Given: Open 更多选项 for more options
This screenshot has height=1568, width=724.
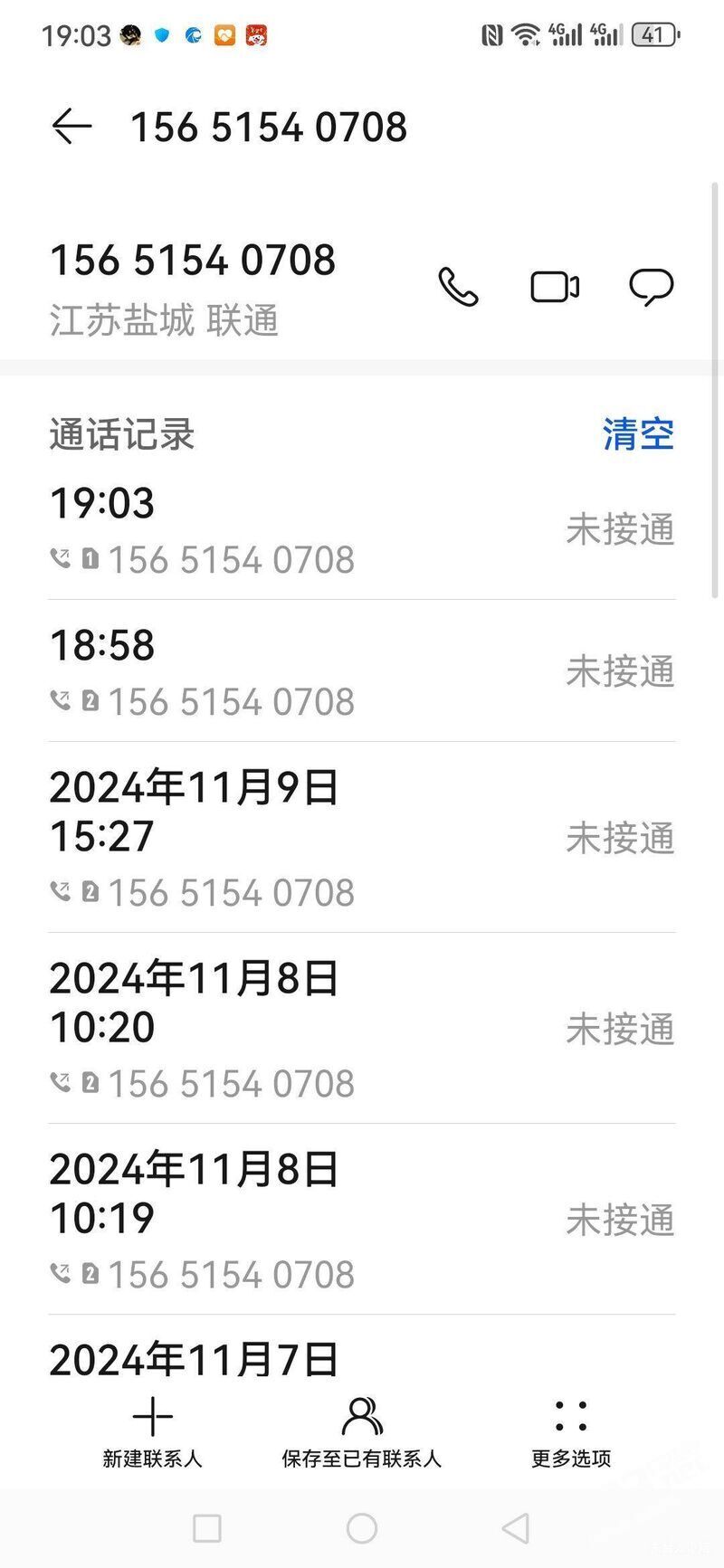Looking at the screenshot, I should [571, 1433].
